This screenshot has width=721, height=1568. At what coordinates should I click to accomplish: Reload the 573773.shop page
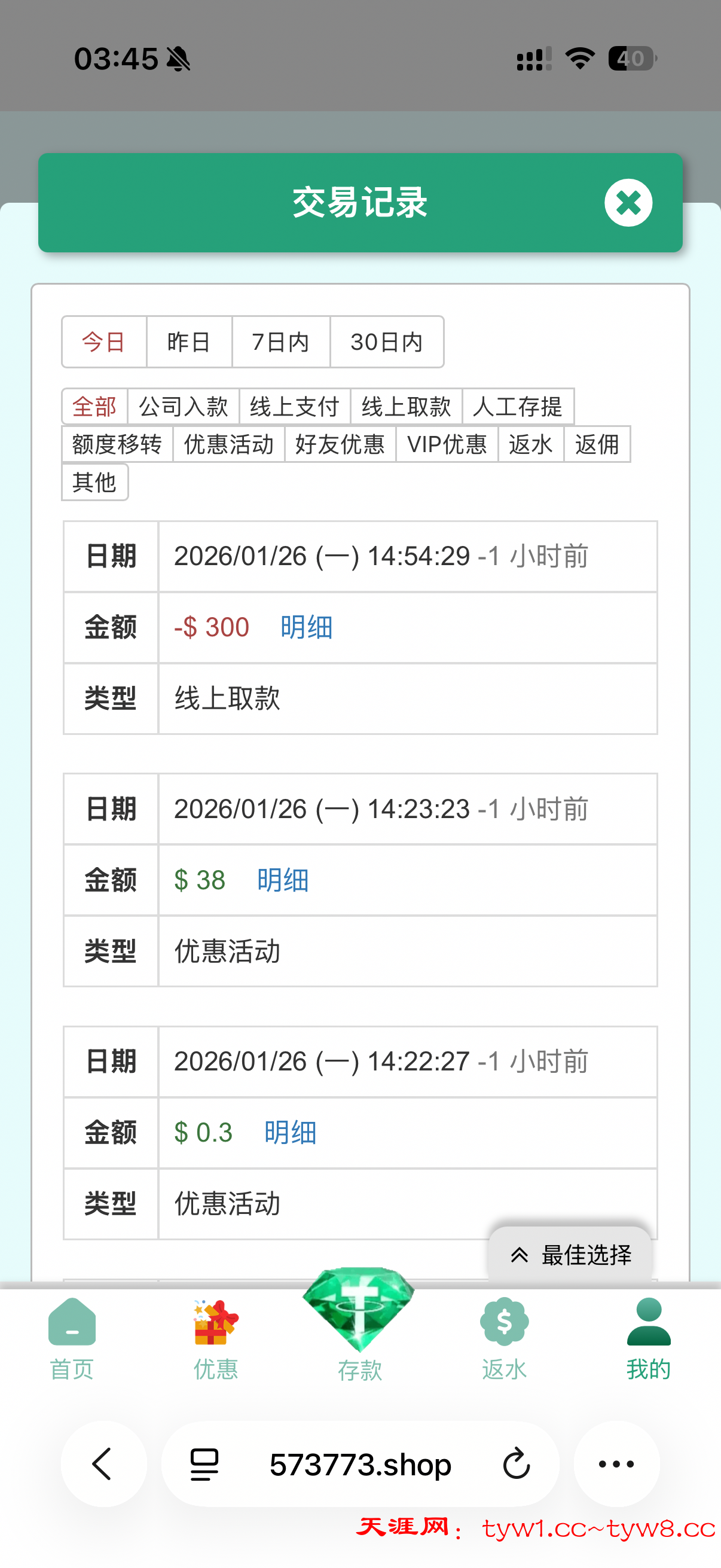tap(517, 1463)
